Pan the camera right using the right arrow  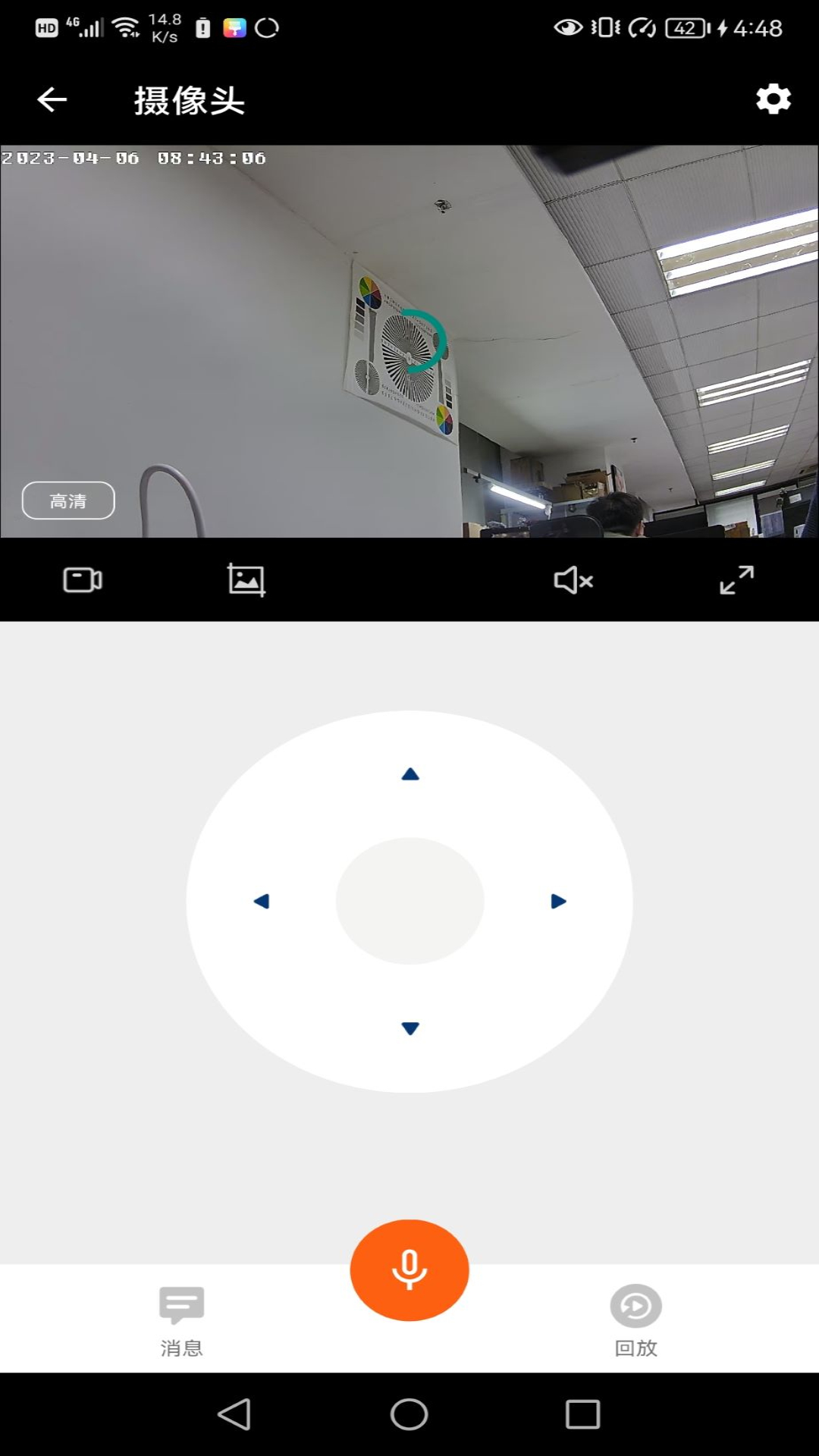tap(558, 899)
